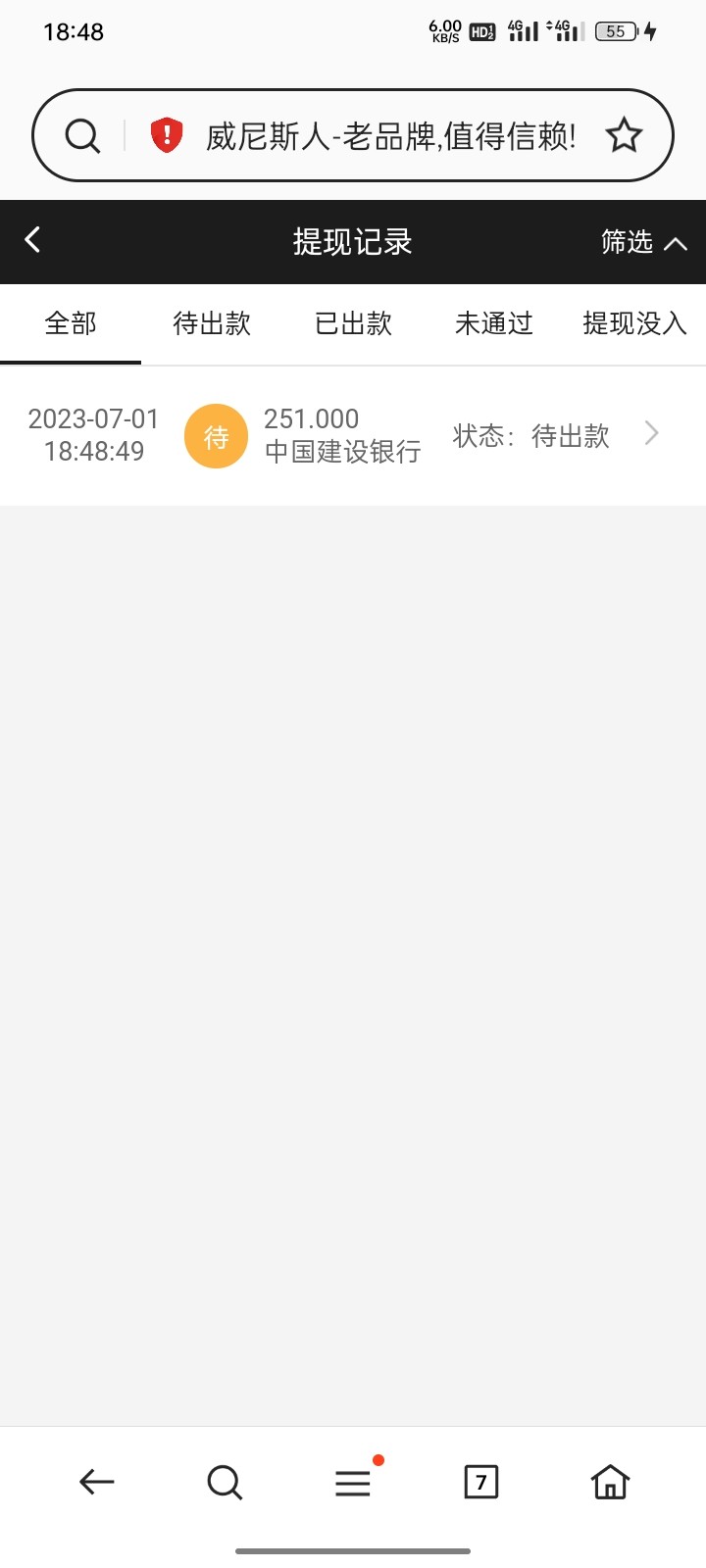This screenshot has height=1568, width=706.
Task: Go back from 提现记录 page
Action: (32, 240)
